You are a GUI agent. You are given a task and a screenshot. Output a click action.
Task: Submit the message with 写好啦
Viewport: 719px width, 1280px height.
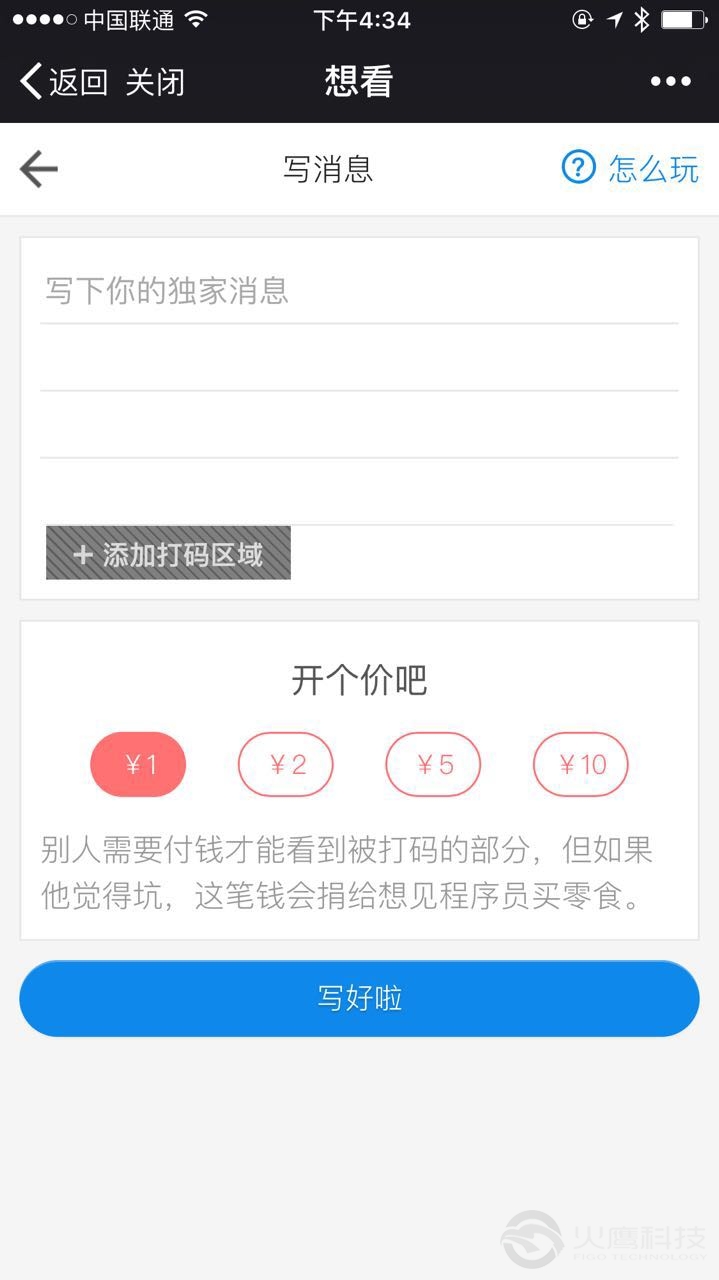(359, 998)
